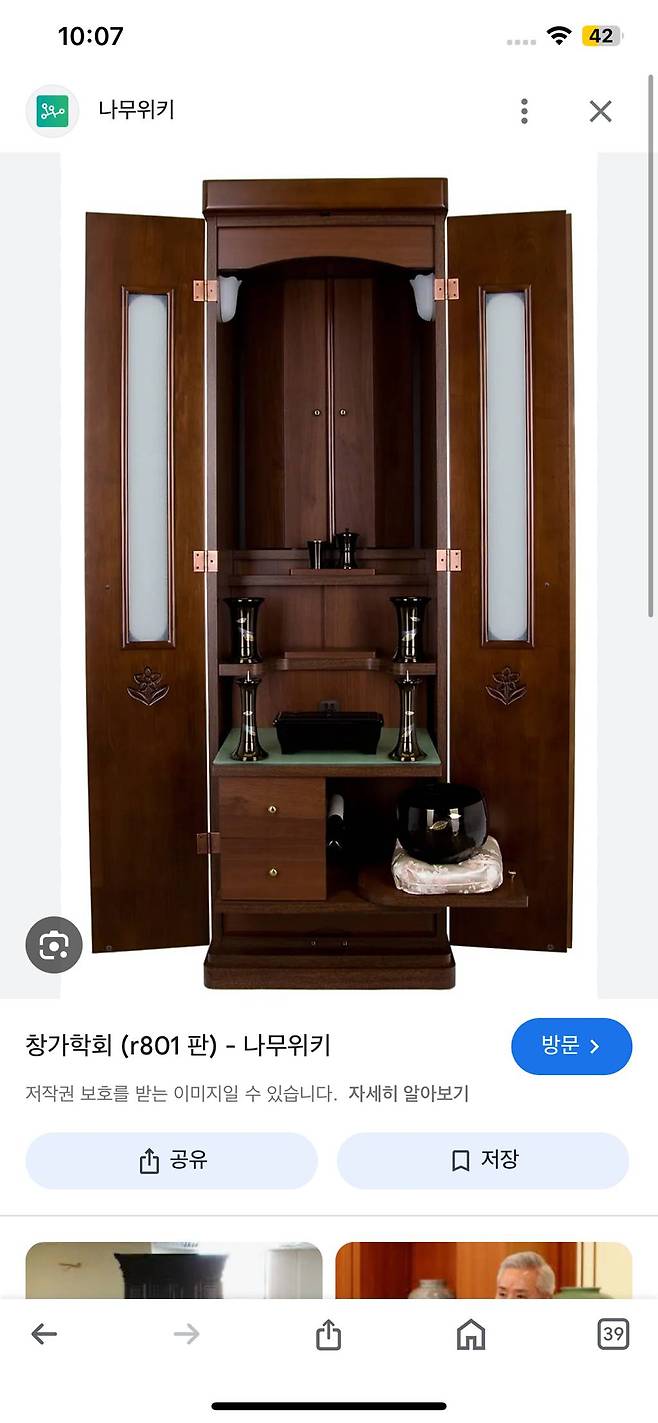Go to browser home page
Screen dimensions: 658x1423
(470, 1334)
